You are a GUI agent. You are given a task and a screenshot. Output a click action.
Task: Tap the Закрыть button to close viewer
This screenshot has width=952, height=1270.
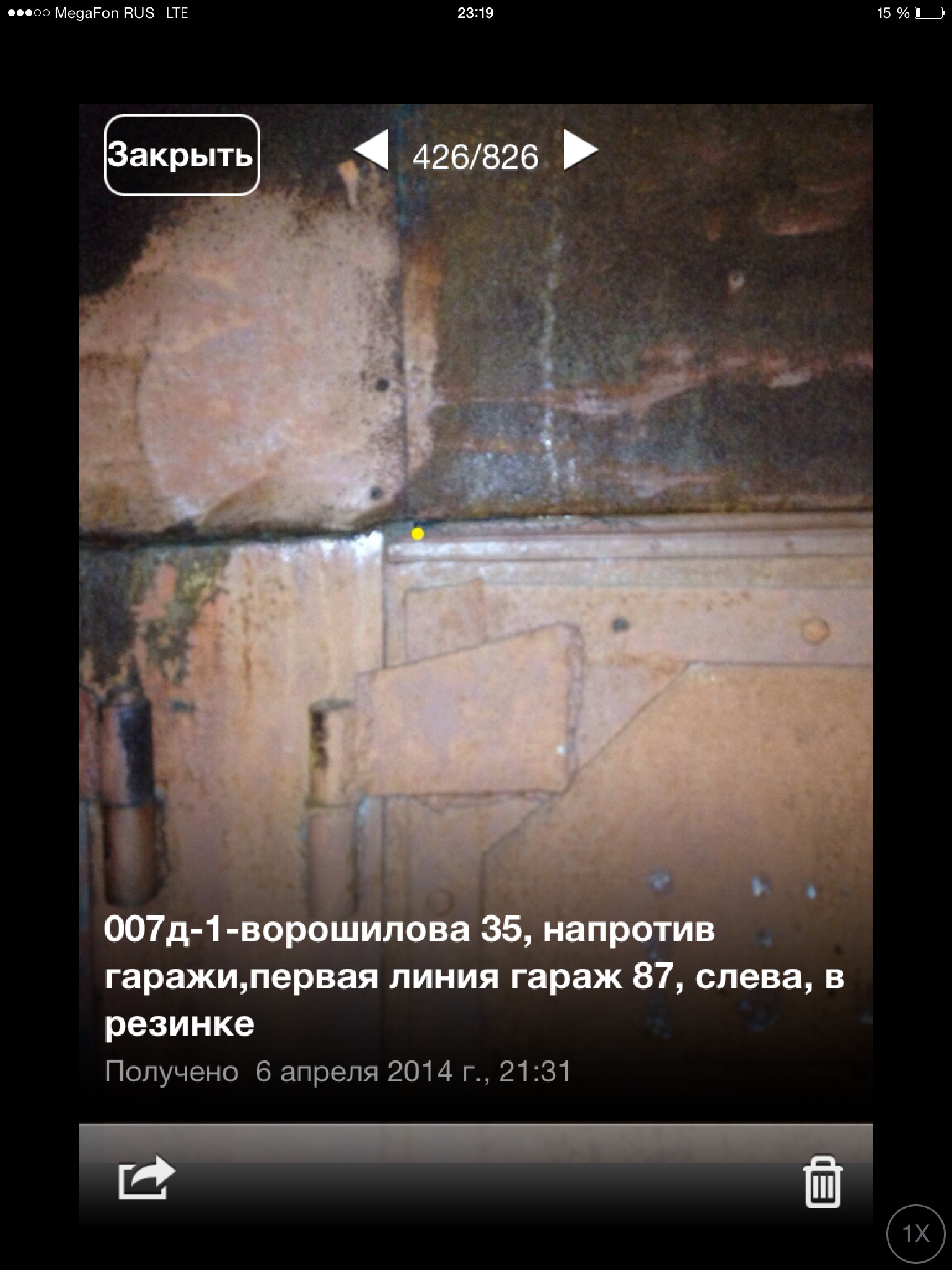[181, 155]
